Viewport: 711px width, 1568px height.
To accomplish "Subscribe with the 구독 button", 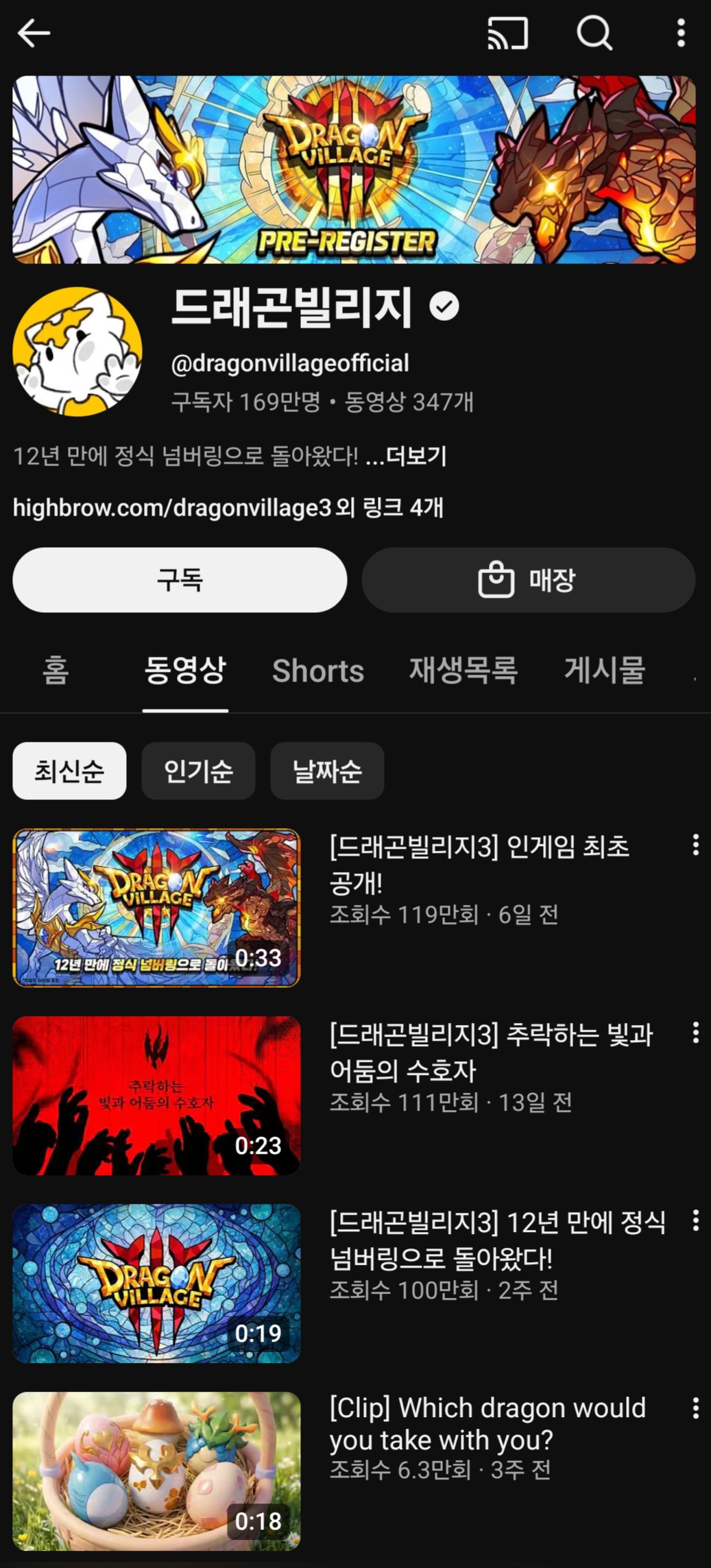I will [x=180, y=580].
